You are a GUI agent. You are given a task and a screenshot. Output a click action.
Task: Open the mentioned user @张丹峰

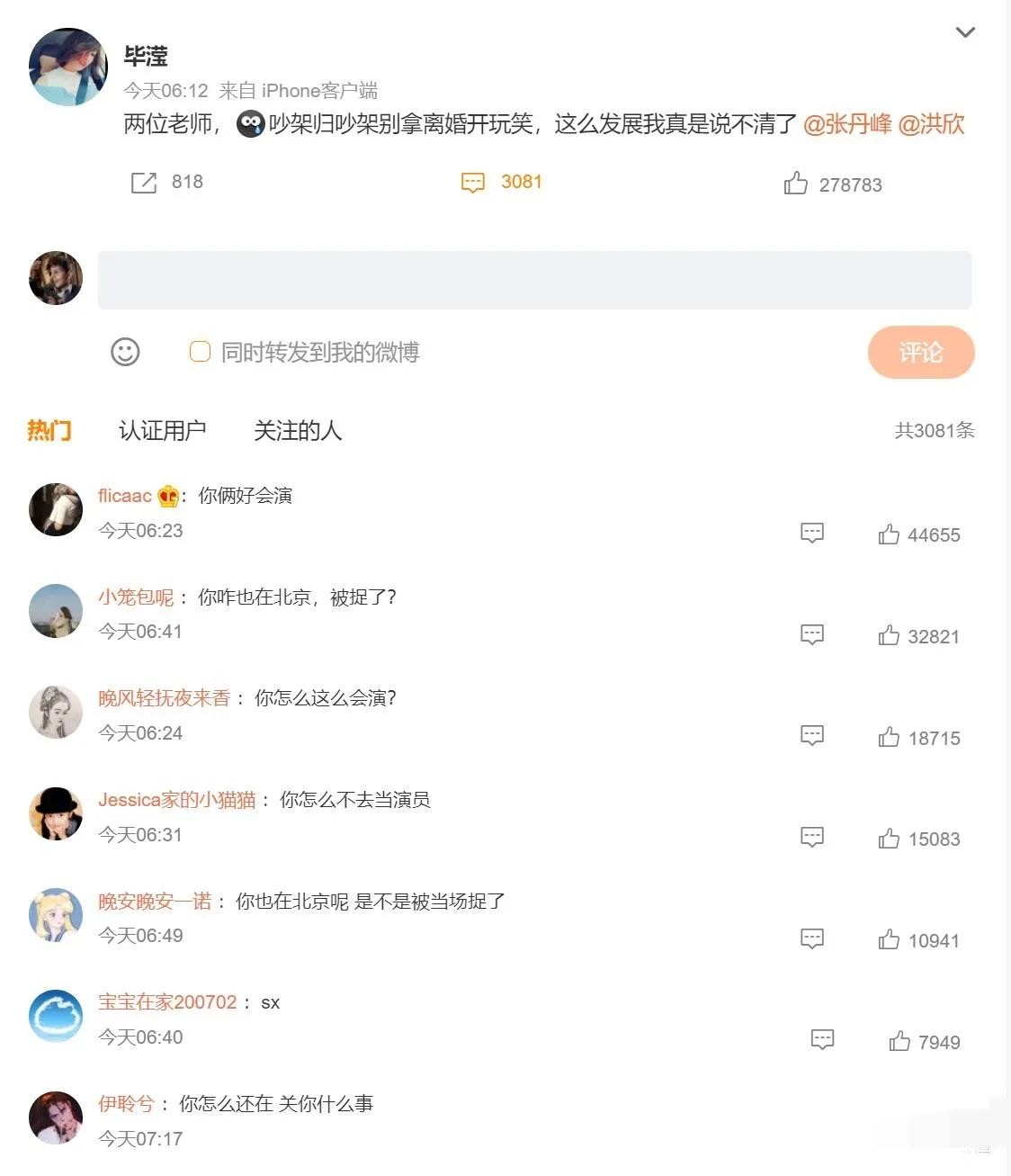tap(846, 124)
